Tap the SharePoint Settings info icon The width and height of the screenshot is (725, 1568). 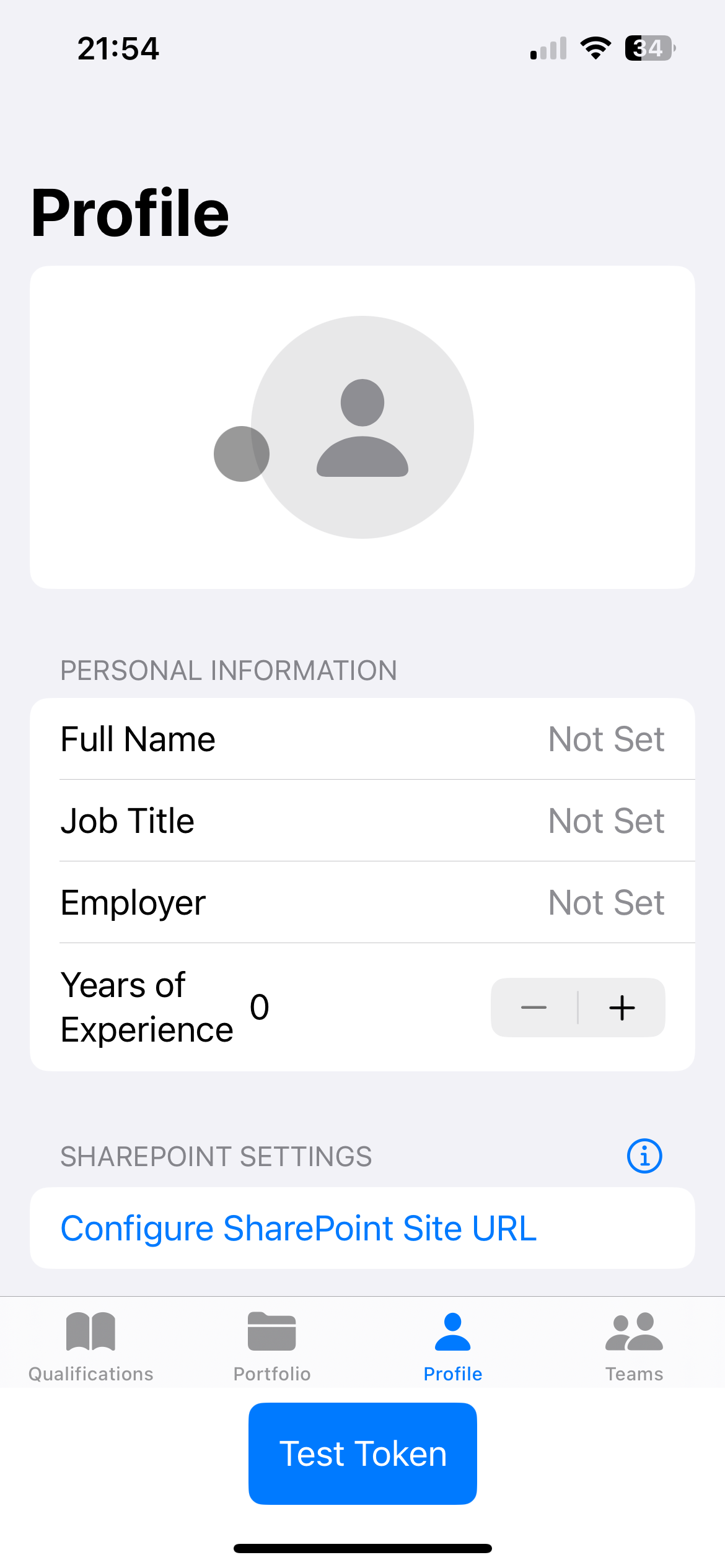tap(645, 1156)
